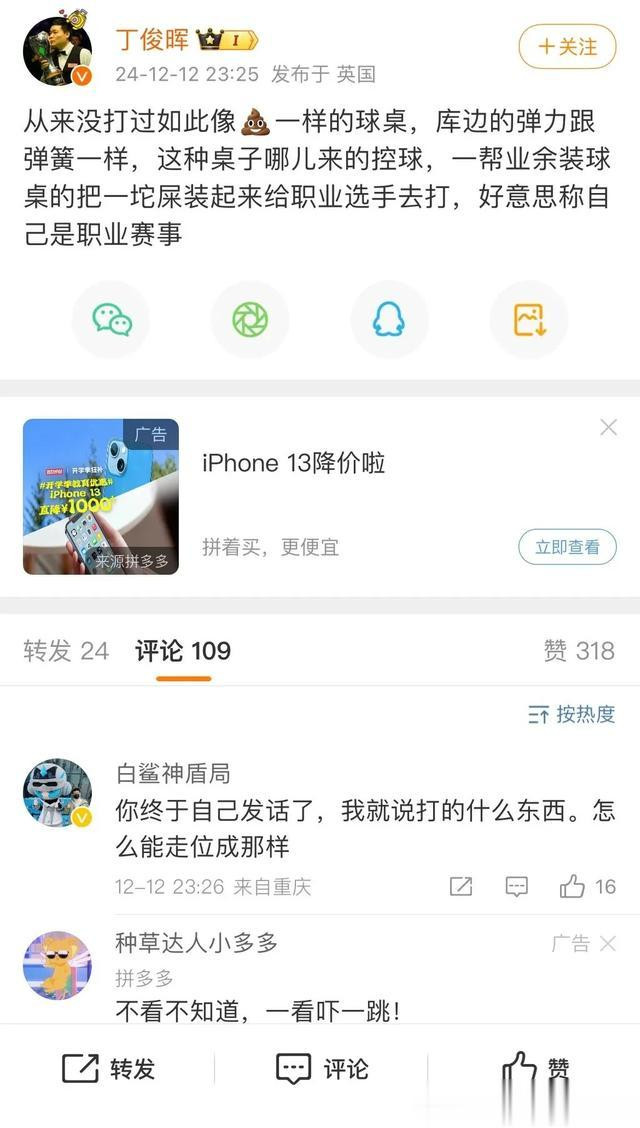The width and height of the screenshot is (640, 1128).
Task: Tap 立即查看 on the iPhone 13 ad
Action: 567,547
